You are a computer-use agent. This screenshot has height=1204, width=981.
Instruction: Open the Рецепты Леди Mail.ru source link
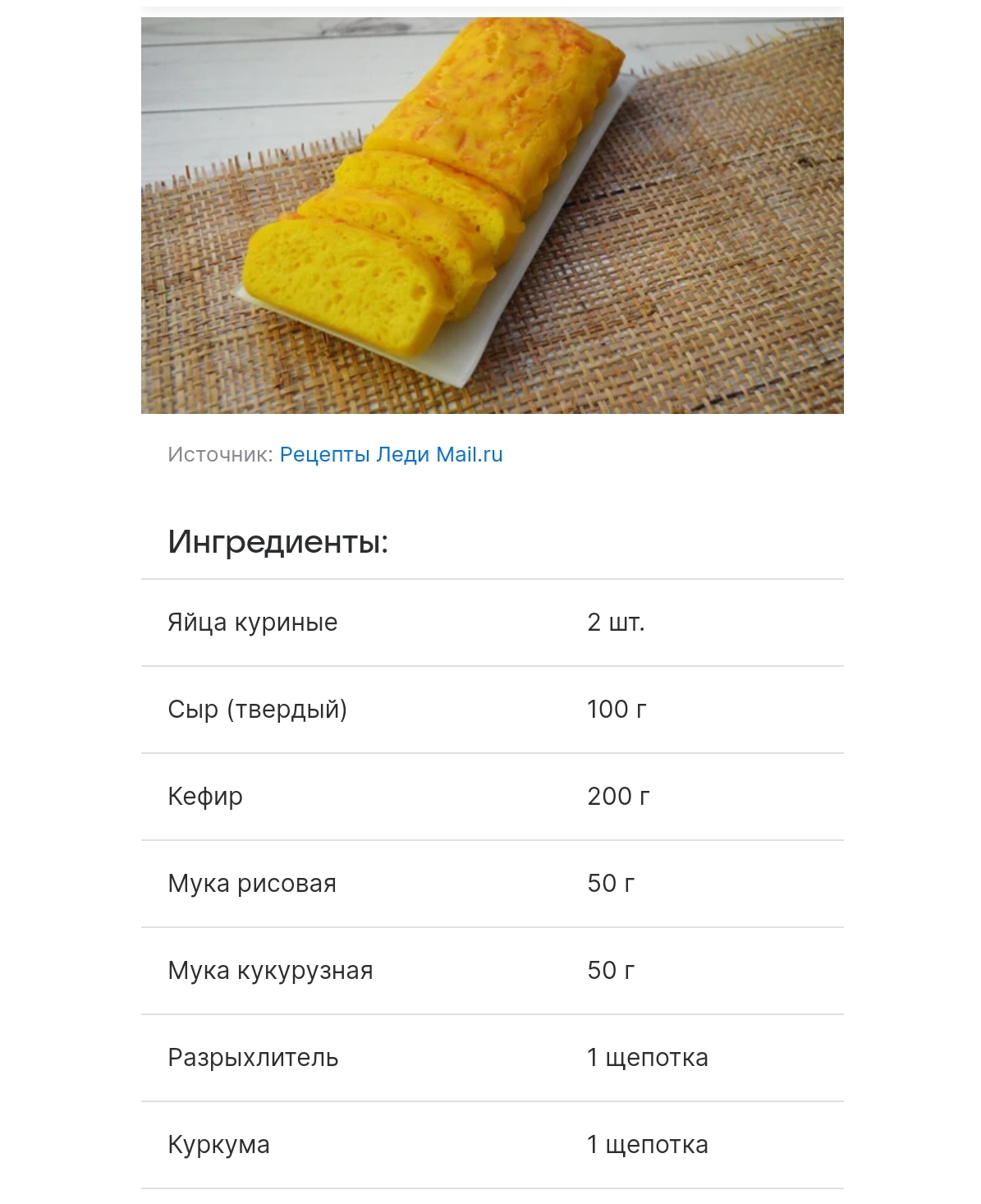[x=391, y=455]
